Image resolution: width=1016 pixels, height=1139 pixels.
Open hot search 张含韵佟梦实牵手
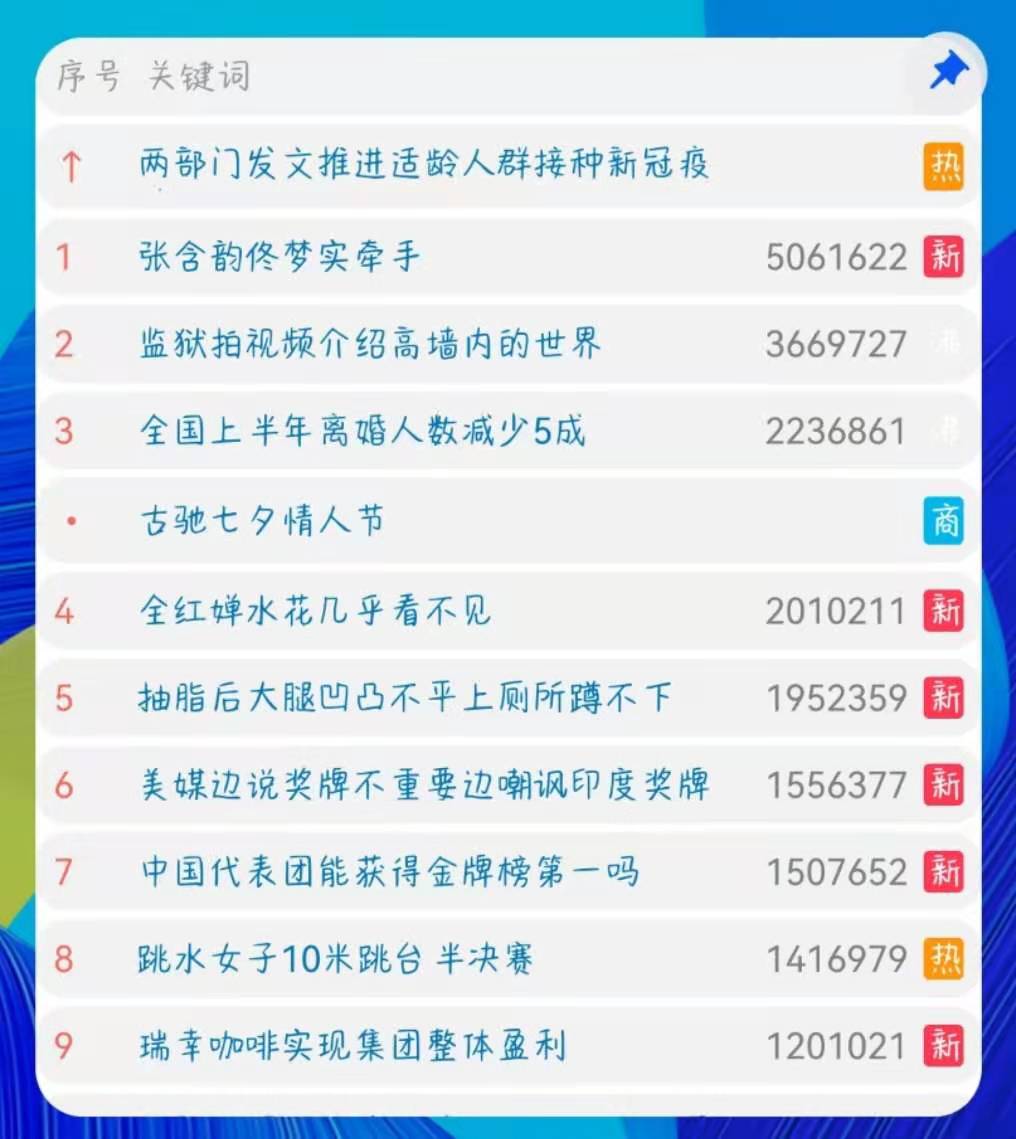tap(280, 257)
